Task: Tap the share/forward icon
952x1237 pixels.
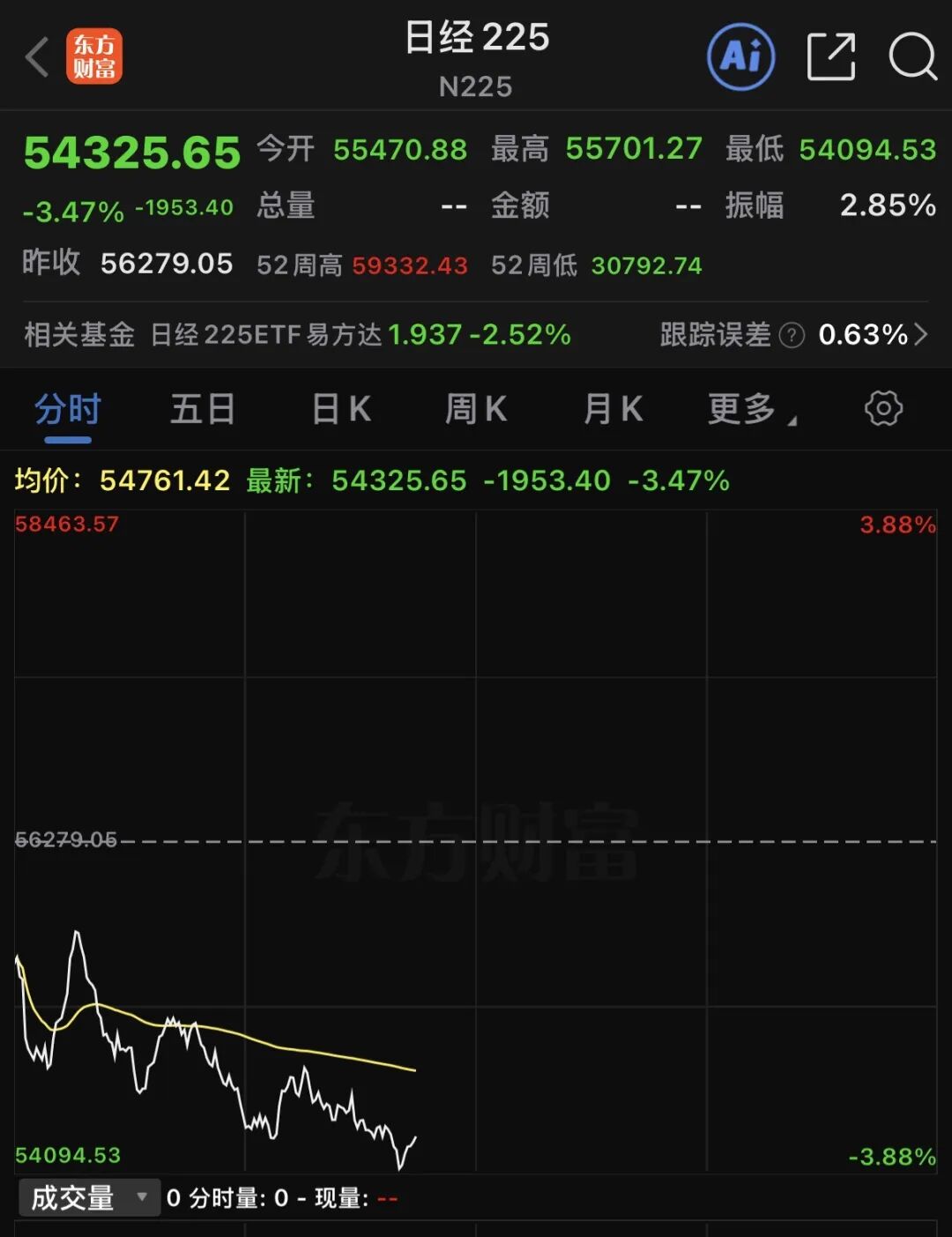Action: coord(830,55)
